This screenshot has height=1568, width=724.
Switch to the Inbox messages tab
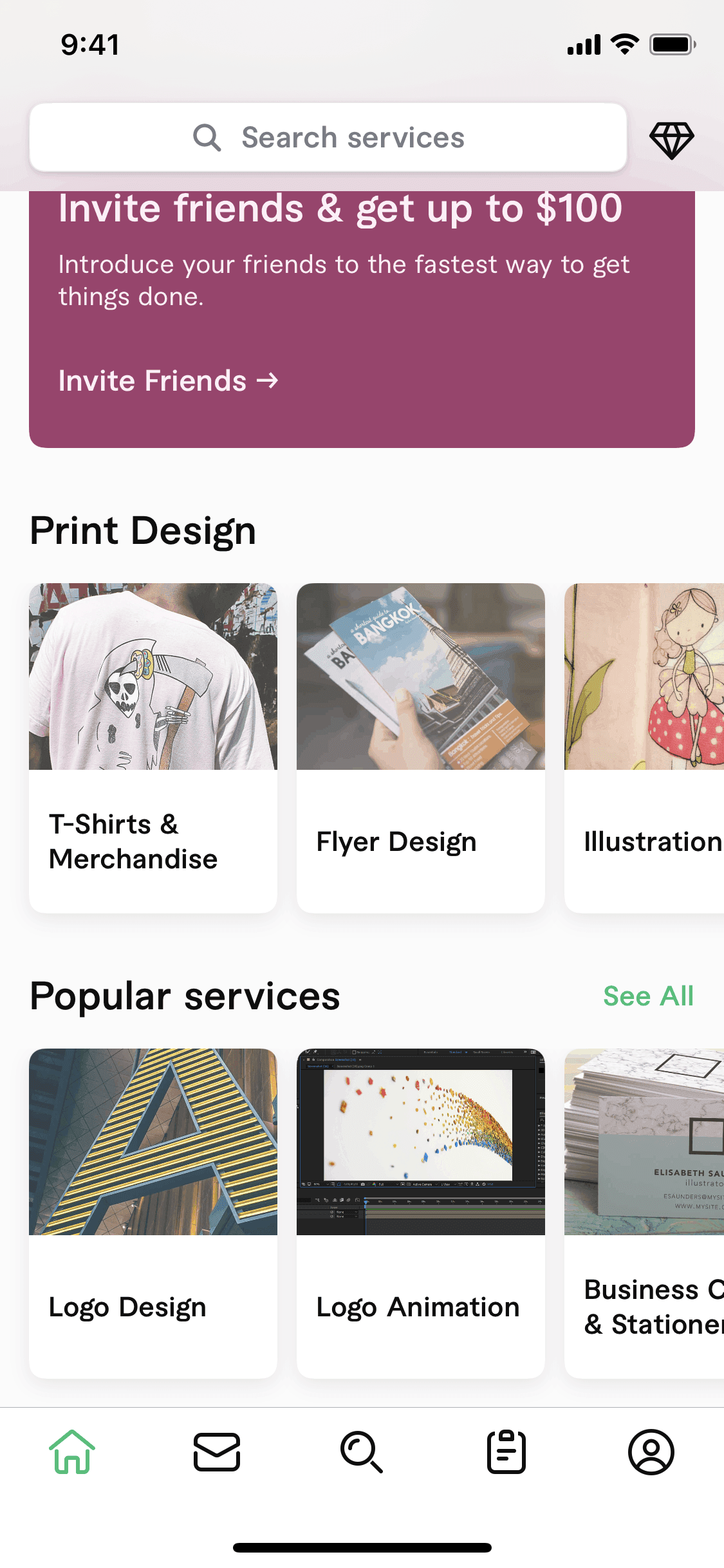[x=217, y=1452]
